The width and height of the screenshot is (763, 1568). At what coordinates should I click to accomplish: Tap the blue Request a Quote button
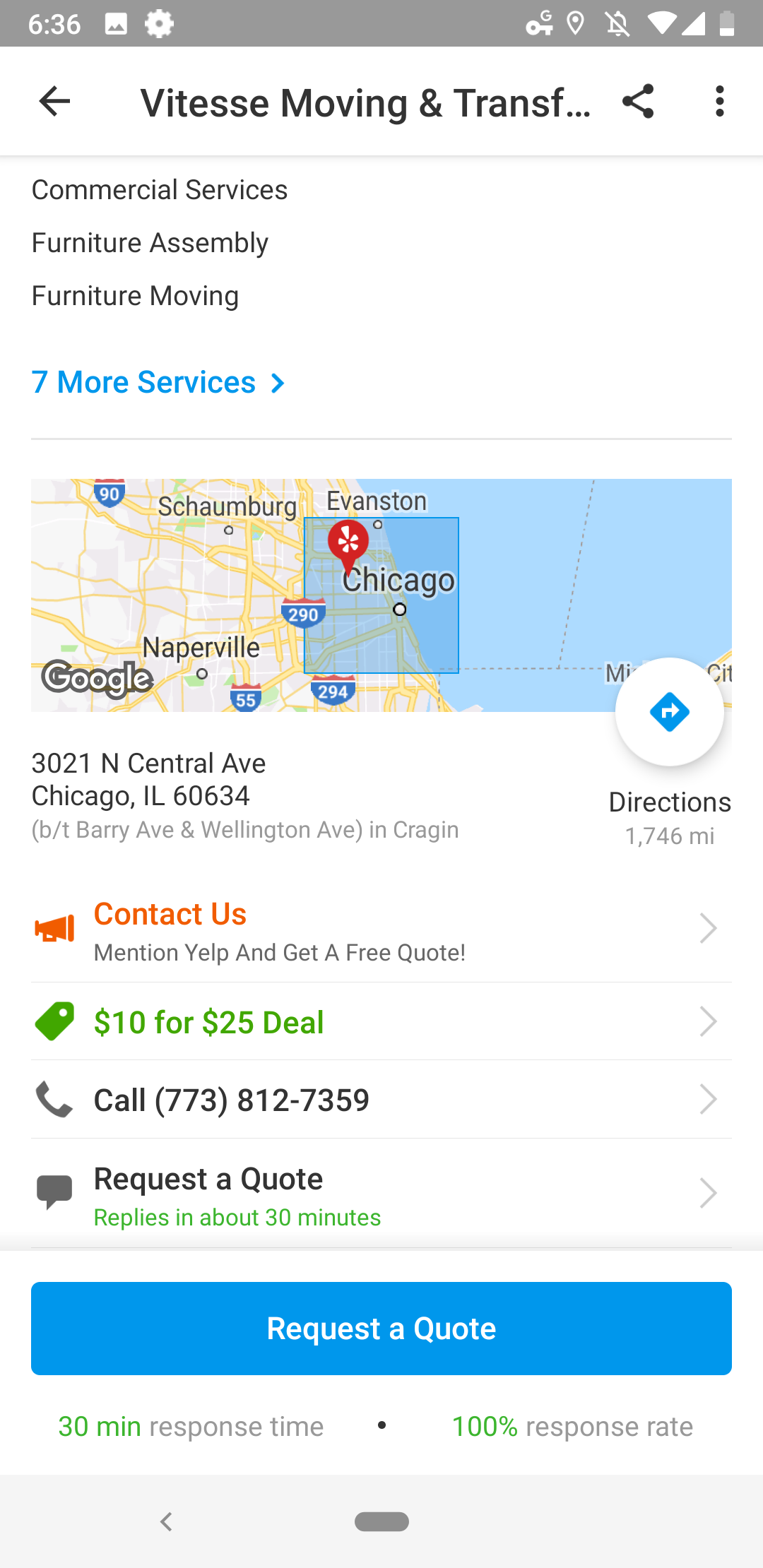coord(381,1329)
